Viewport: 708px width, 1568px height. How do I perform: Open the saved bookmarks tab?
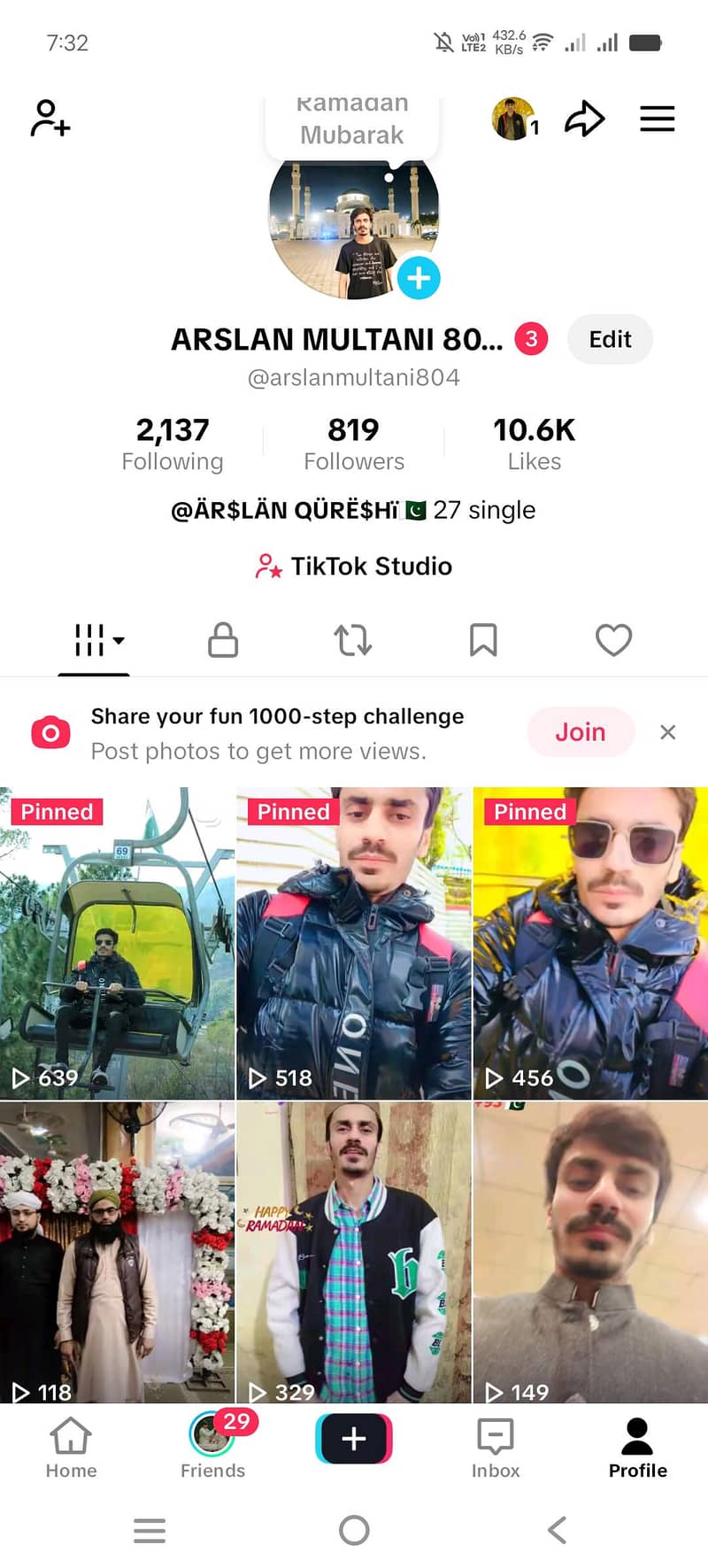click(x=483, y=639)
